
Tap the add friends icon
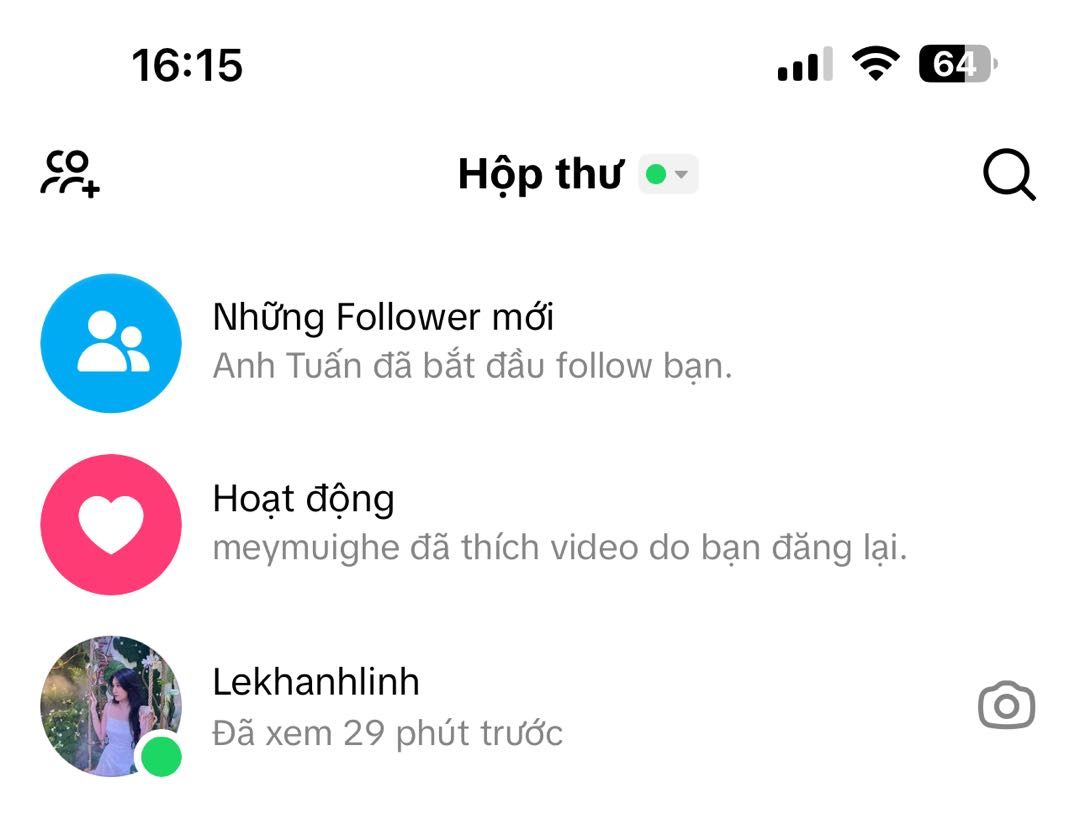coord(70,174)
